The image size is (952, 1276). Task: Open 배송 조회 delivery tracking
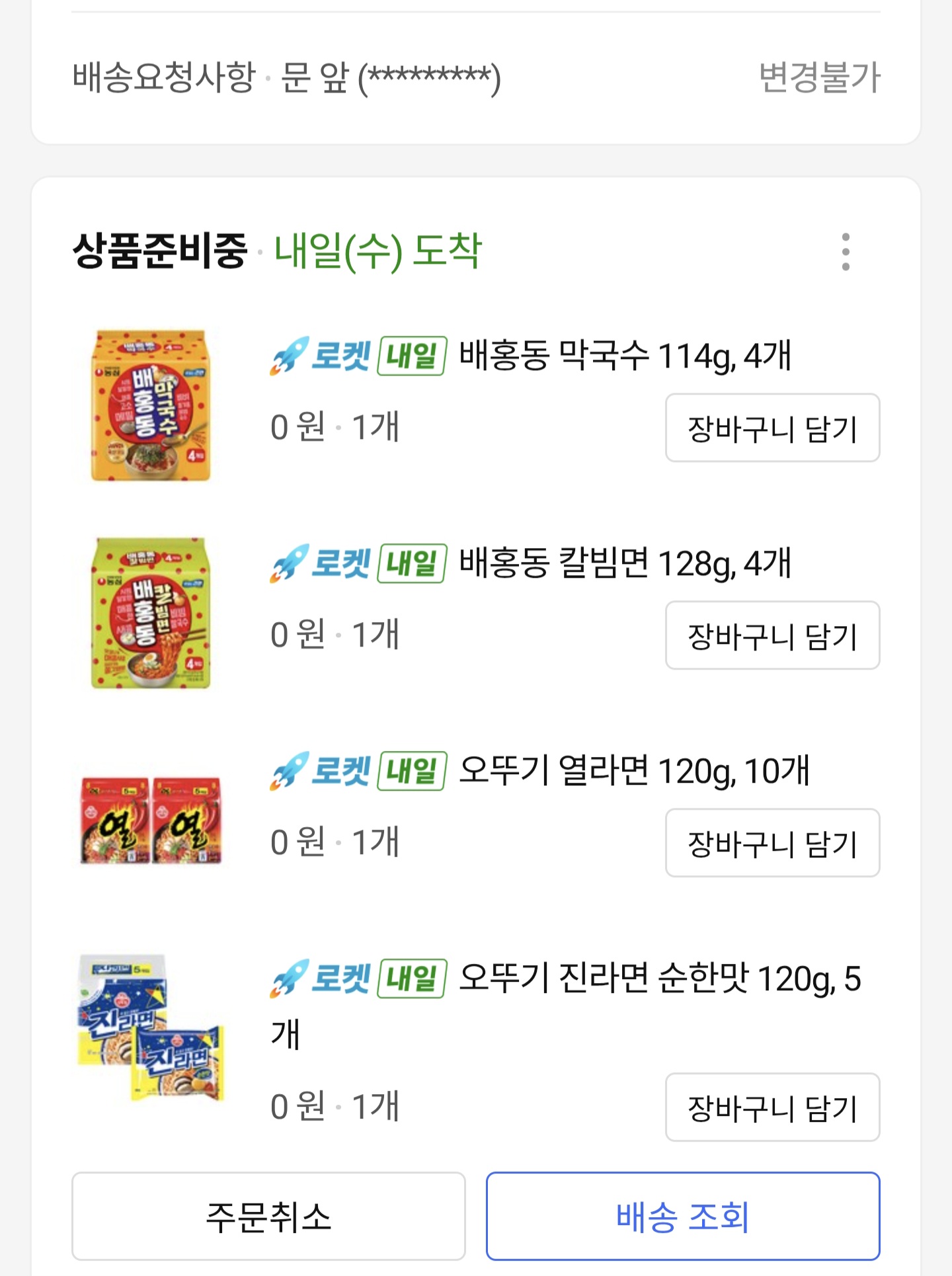(x=683, y=1216)
